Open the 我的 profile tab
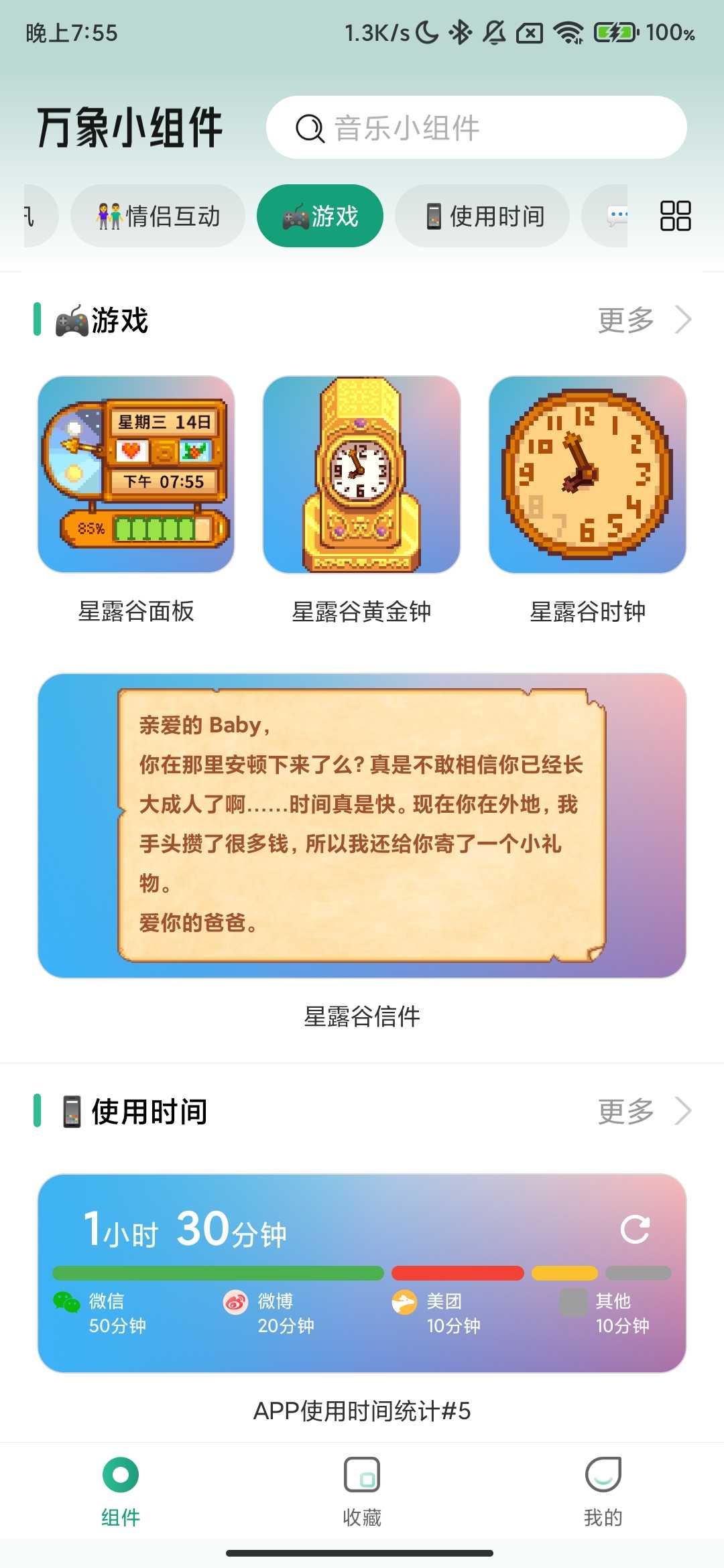The width and height of the screenshot is (724, 1568). click(x=603, y=1489)
